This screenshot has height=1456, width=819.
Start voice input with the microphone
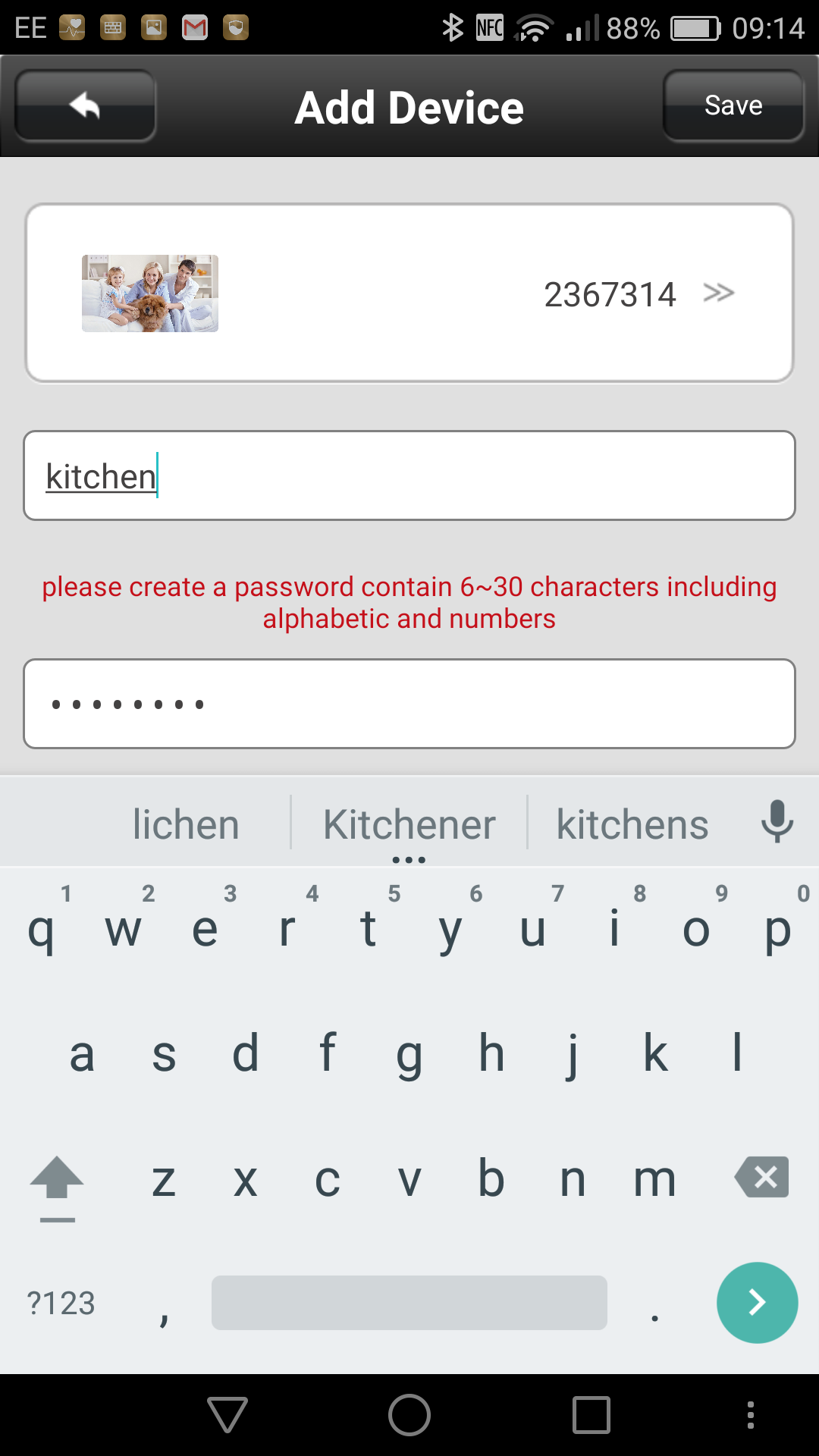[777, 822]
